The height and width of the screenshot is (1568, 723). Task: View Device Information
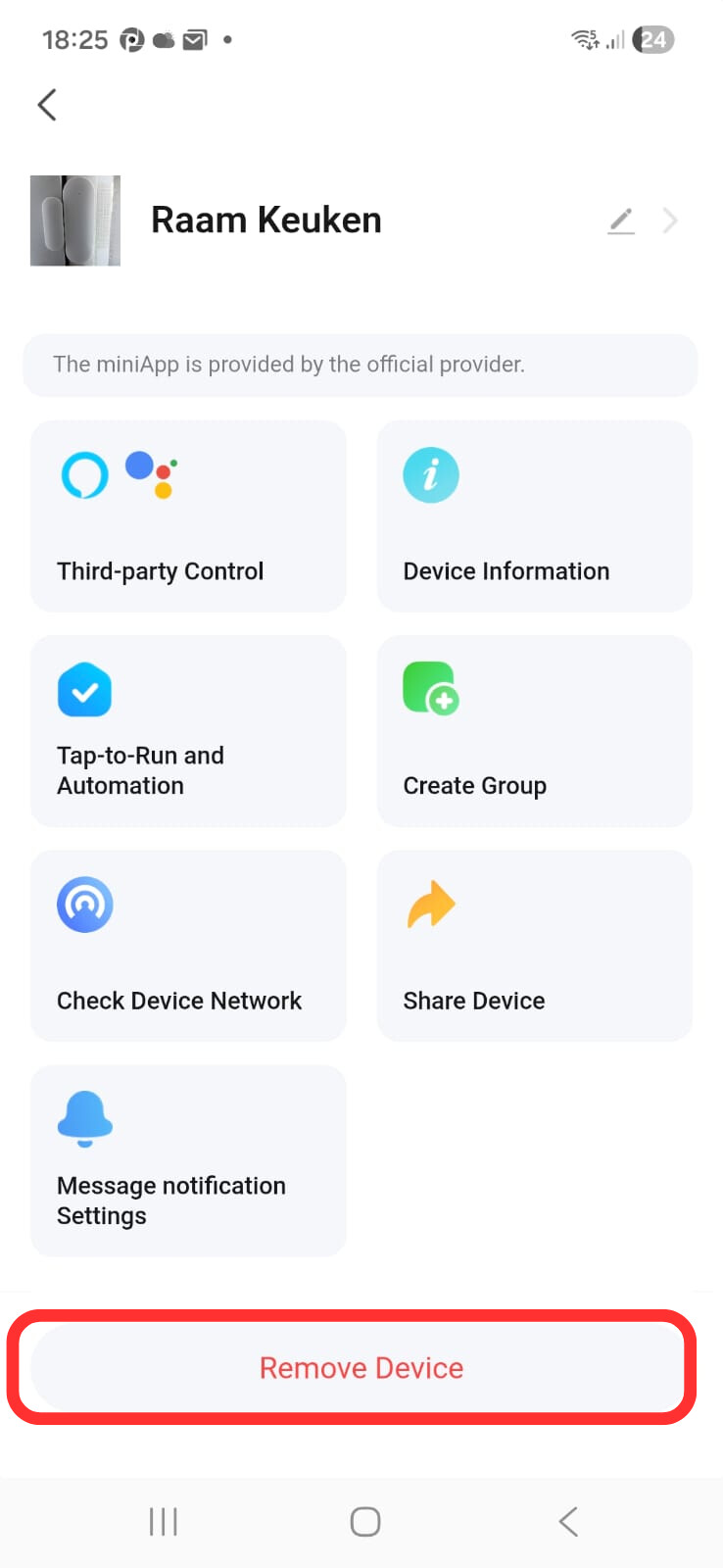535,516
